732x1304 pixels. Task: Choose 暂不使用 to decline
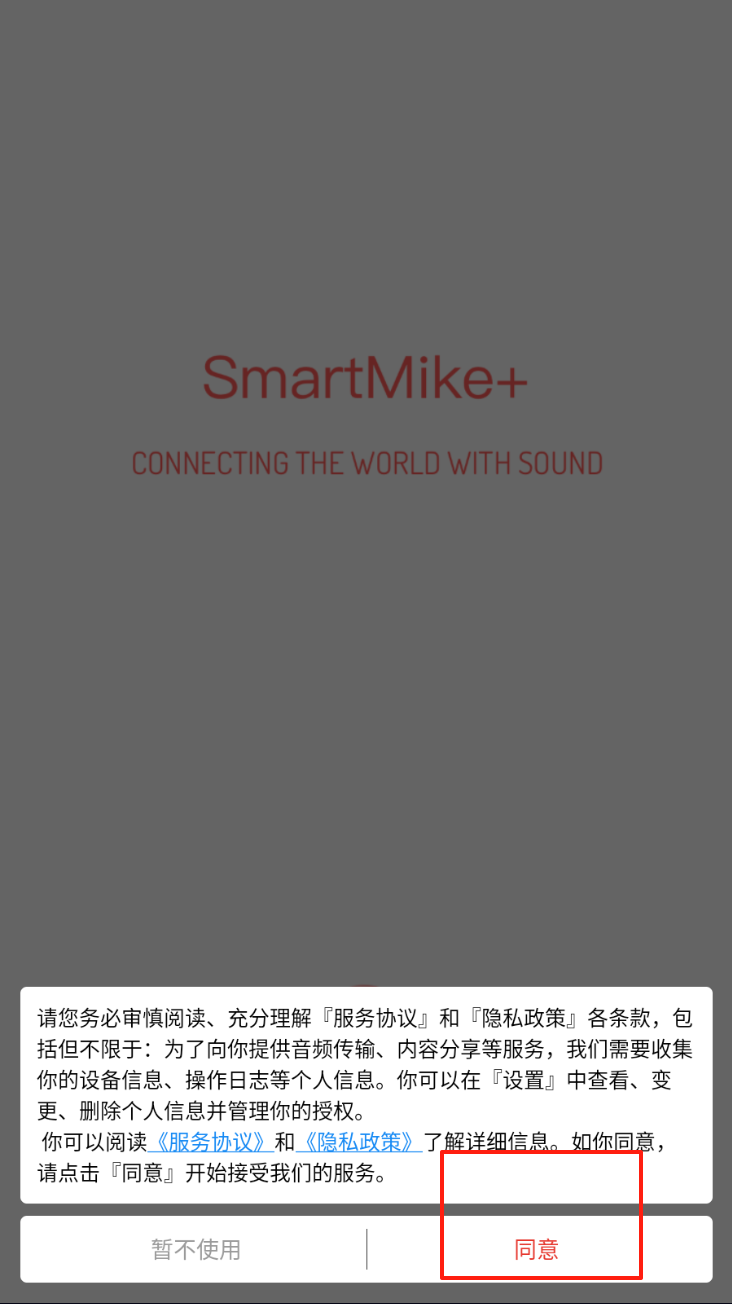196,1249
